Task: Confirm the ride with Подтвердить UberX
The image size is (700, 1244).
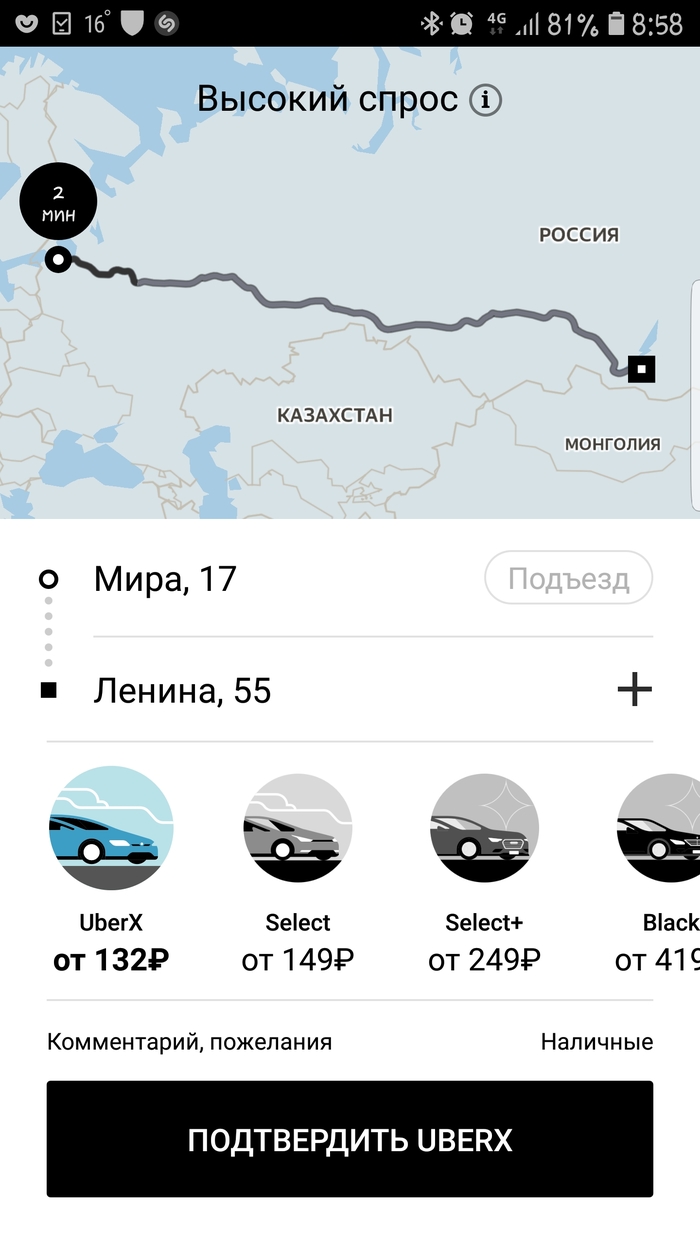Action: [350, 1139]
